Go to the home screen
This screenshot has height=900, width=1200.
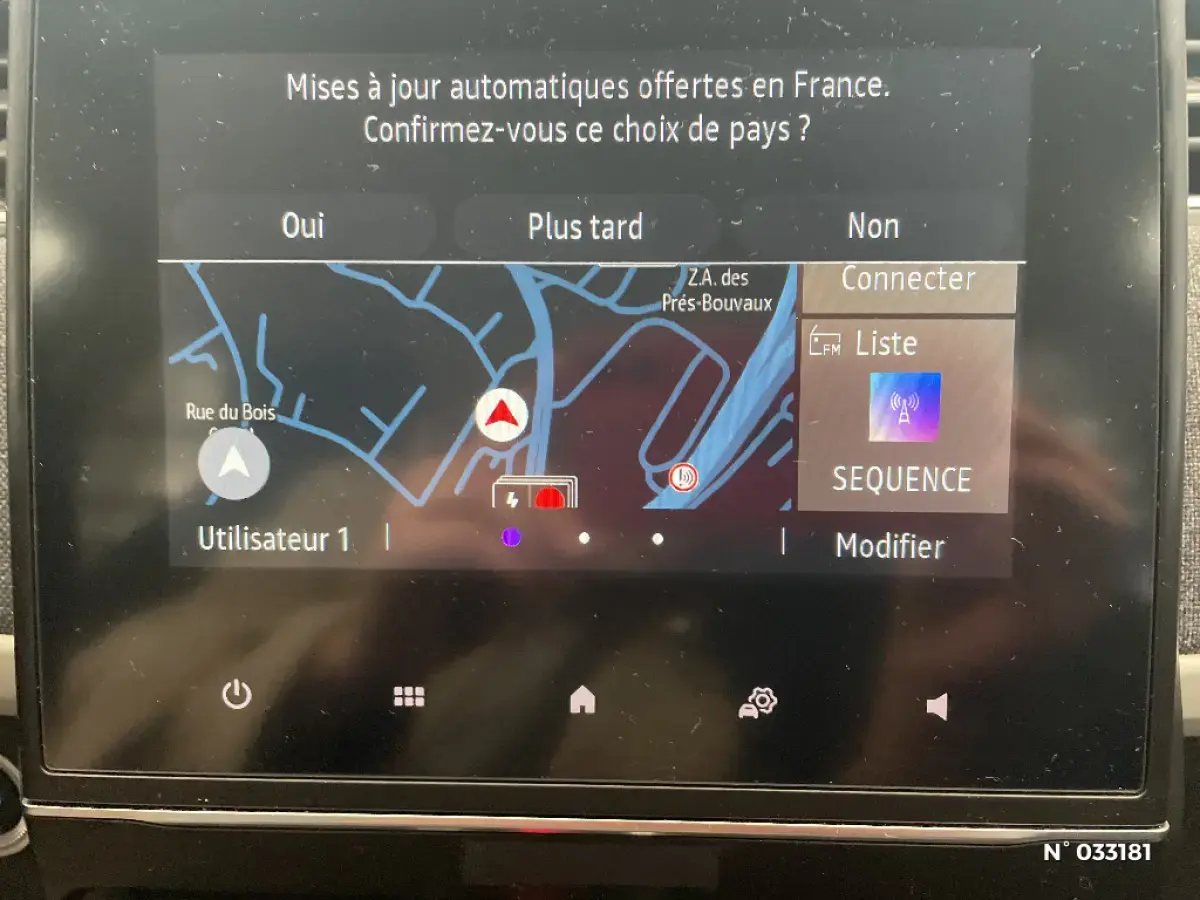click(x=582, y=700)
